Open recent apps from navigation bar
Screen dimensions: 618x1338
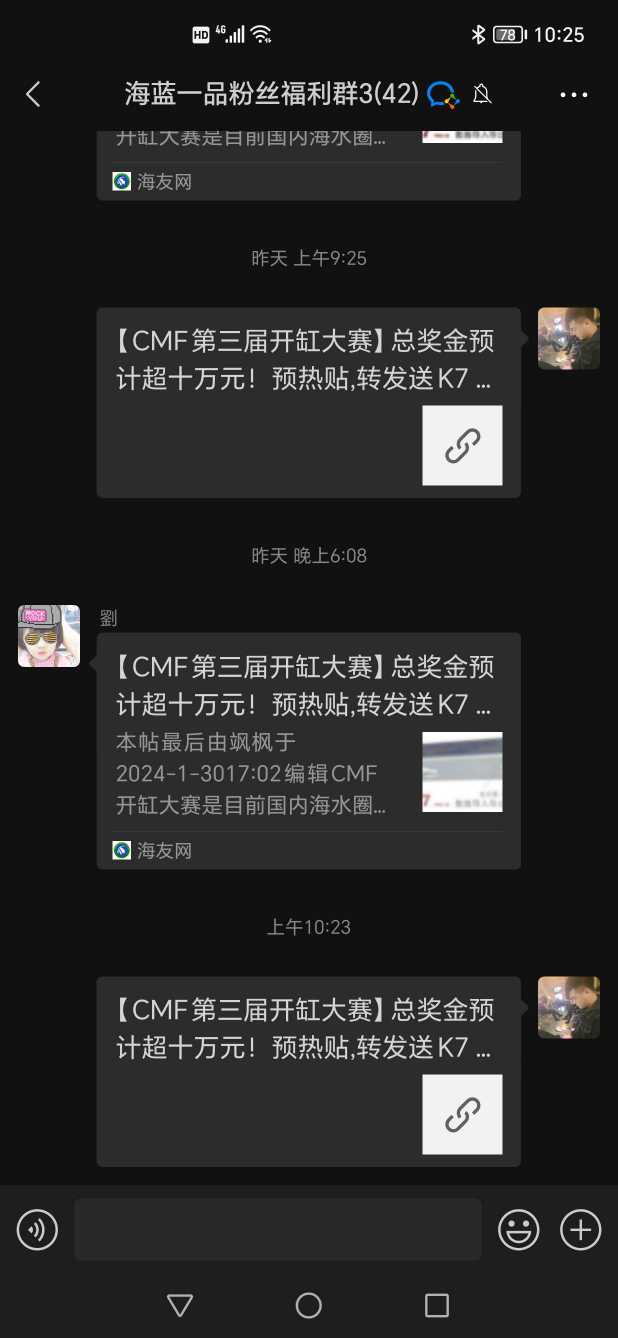click(437, 1305)
